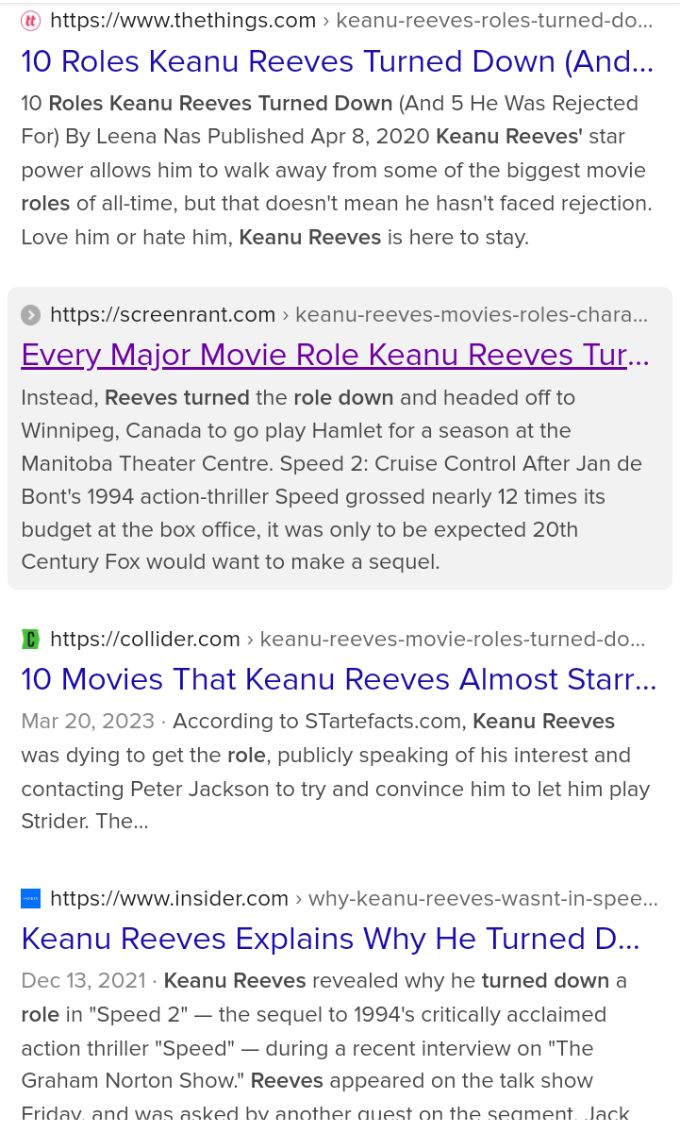The height and width of the screenshot is (1132, 680).
Task: Open '10 Movies That Keanu Reeves Almost Starred' result
Action: [x=338, y=680]
